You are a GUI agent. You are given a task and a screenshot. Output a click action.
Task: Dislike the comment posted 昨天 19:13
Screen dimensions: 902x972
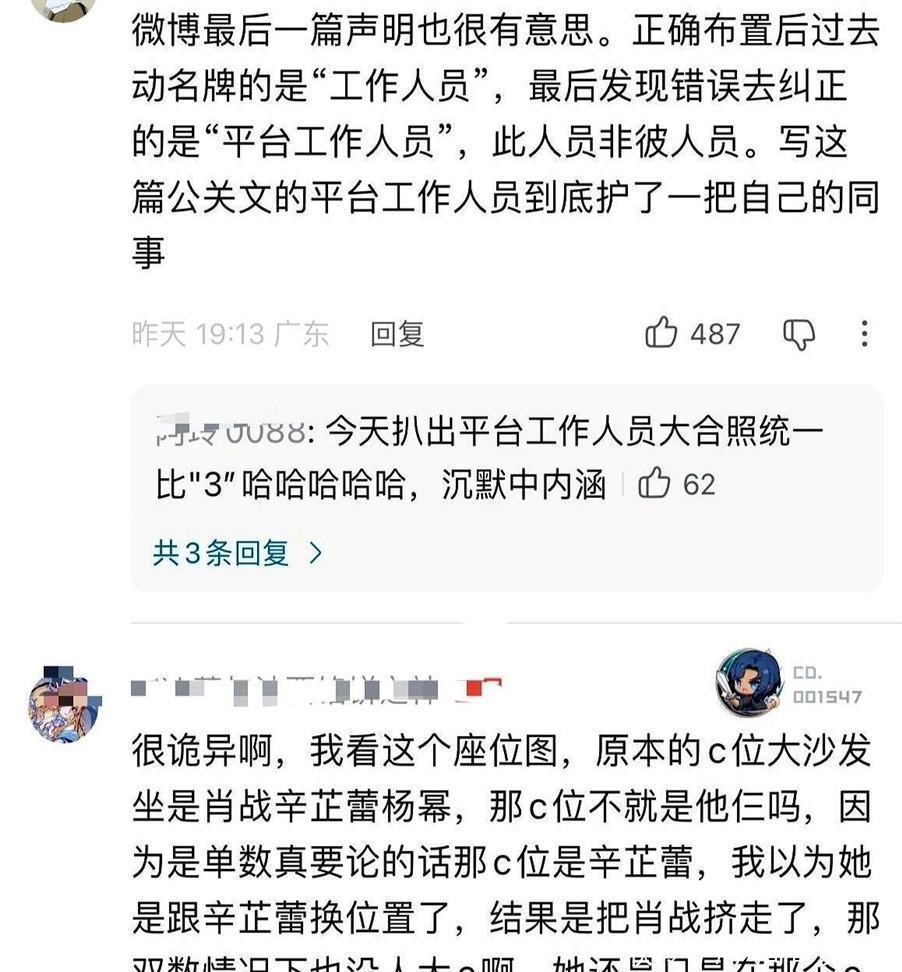click(798, 335)
